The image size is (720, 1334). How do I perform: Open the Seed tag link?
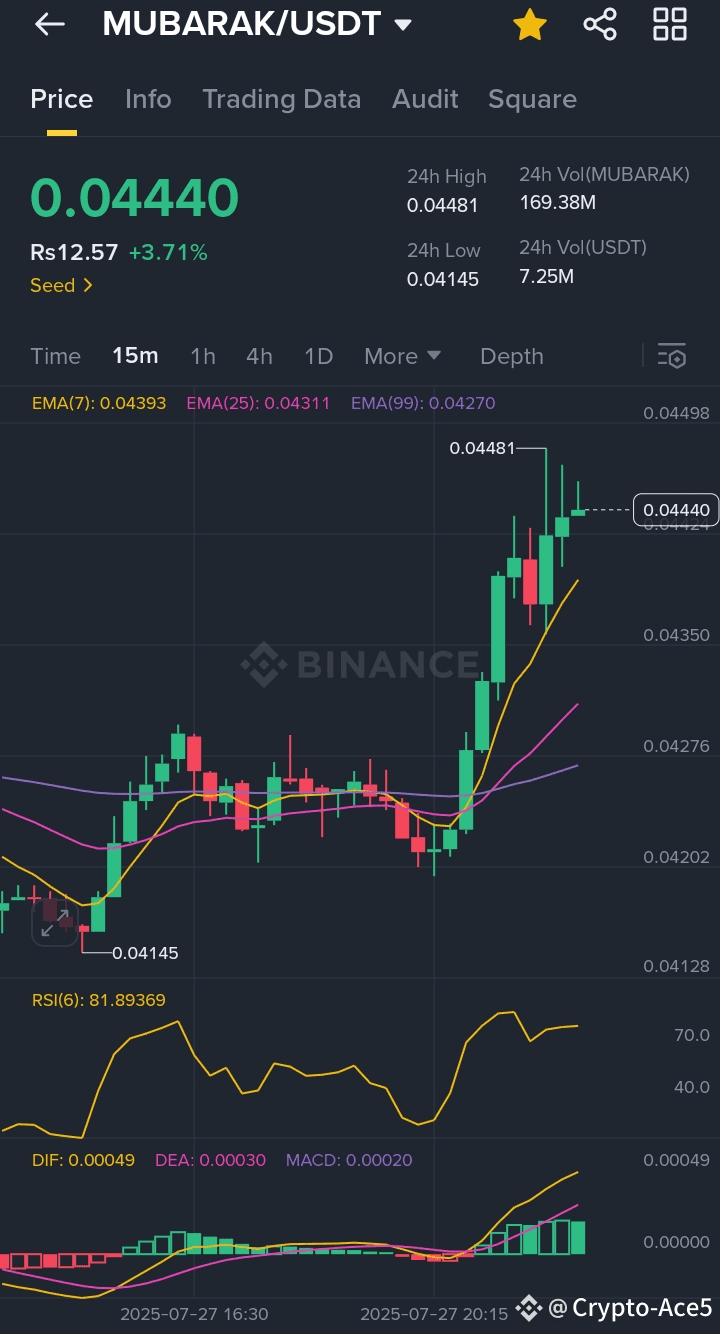(61, 285)
